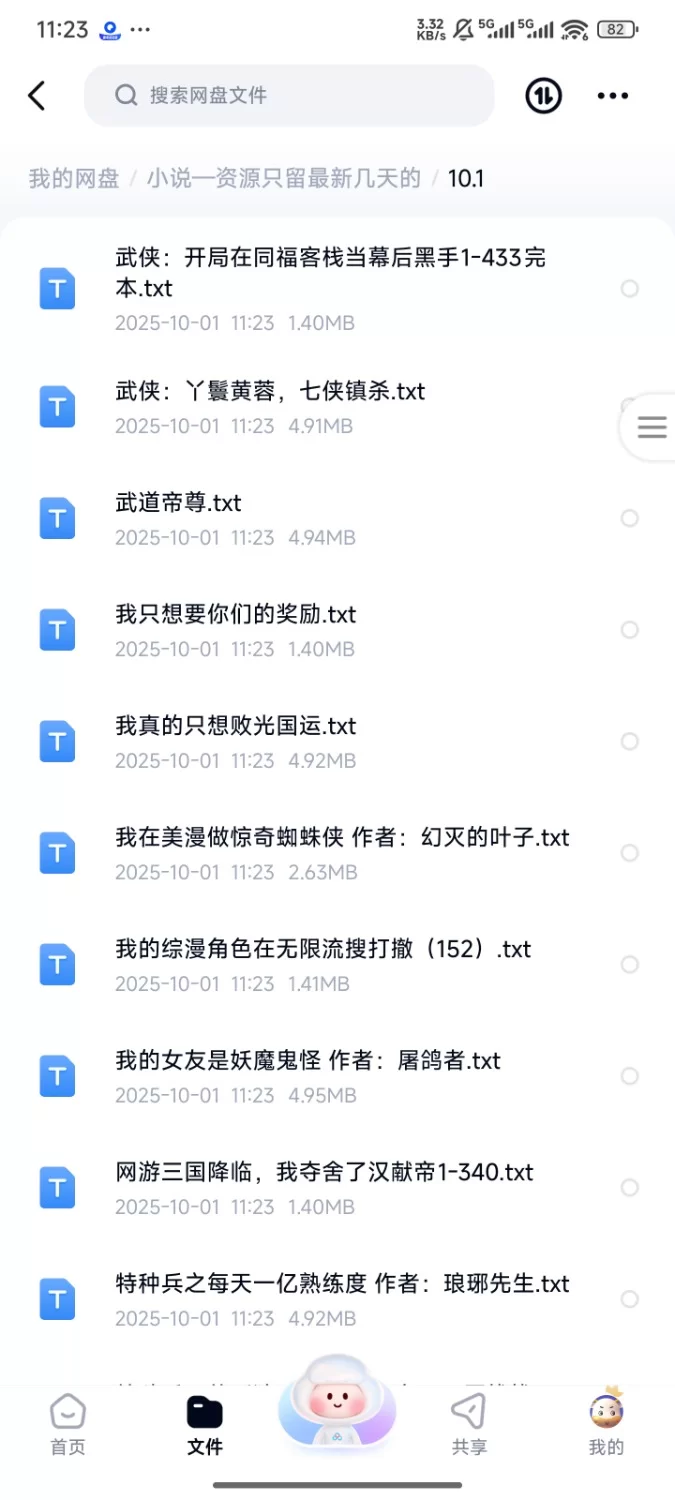Viewport: 675px width, 1500px height.
Task: Expand the side list menu handle
Action: (x=652, y=428)
